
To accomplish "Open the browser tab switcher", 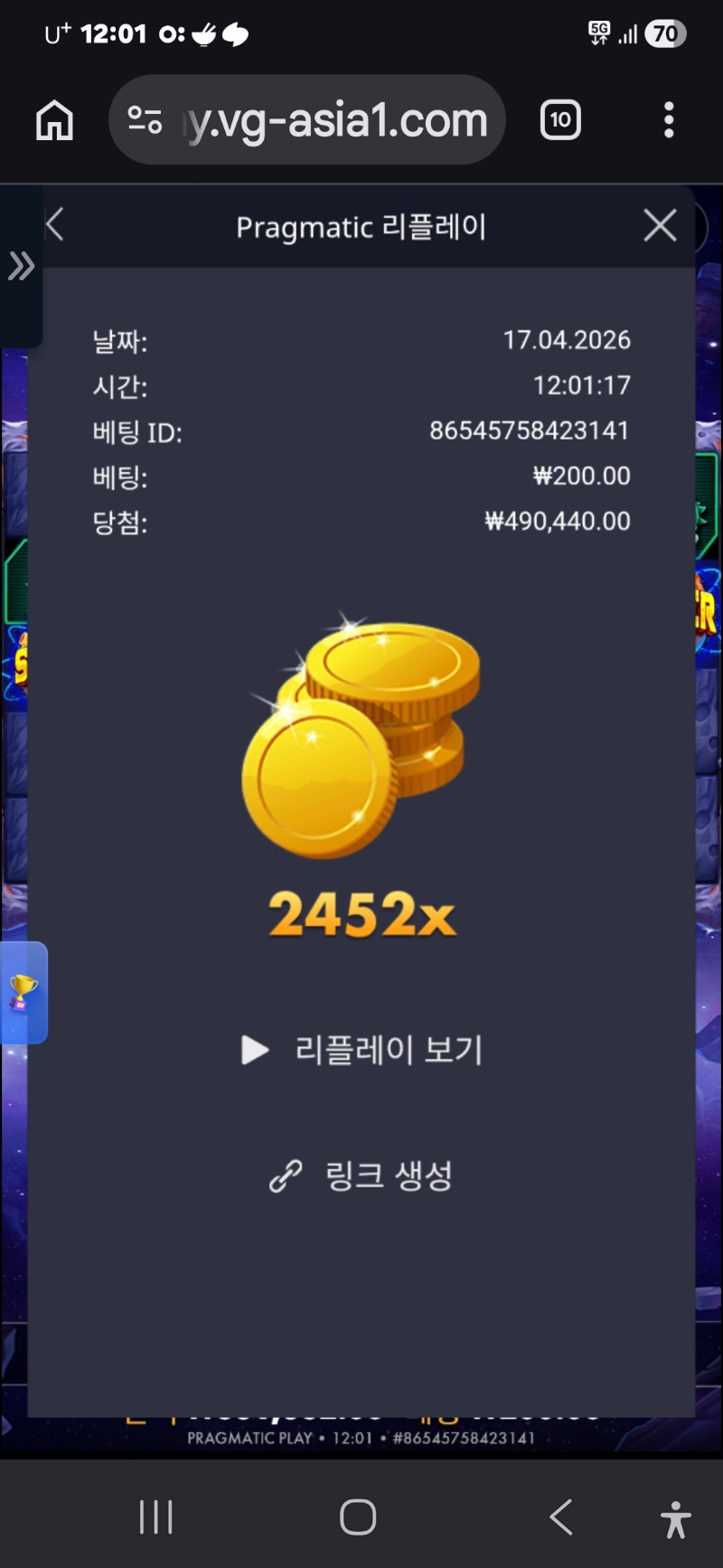I will click(560, 120).
